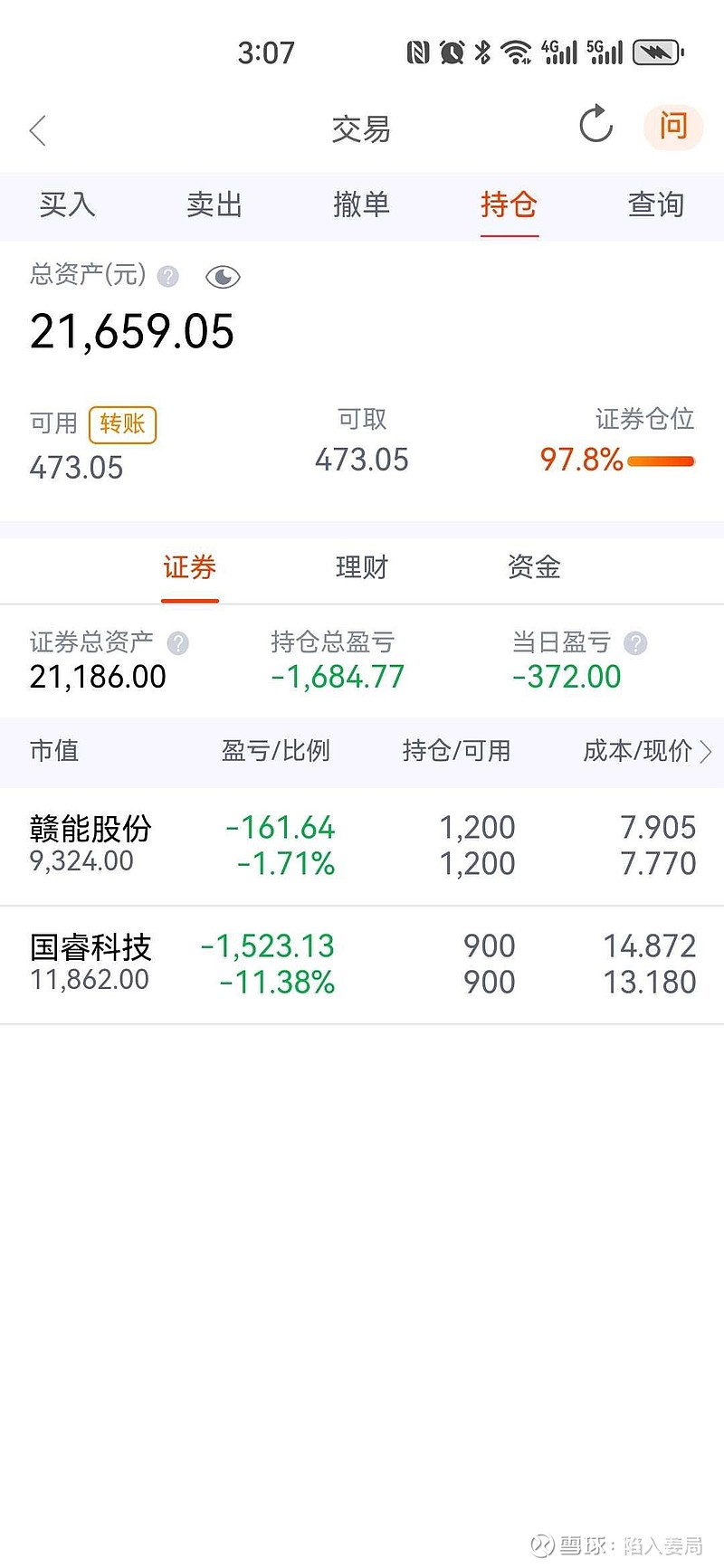This screenshot has width=724, height=1568.
Task: Switch to the 查询 tab
Action: click(x=656, y=204)
